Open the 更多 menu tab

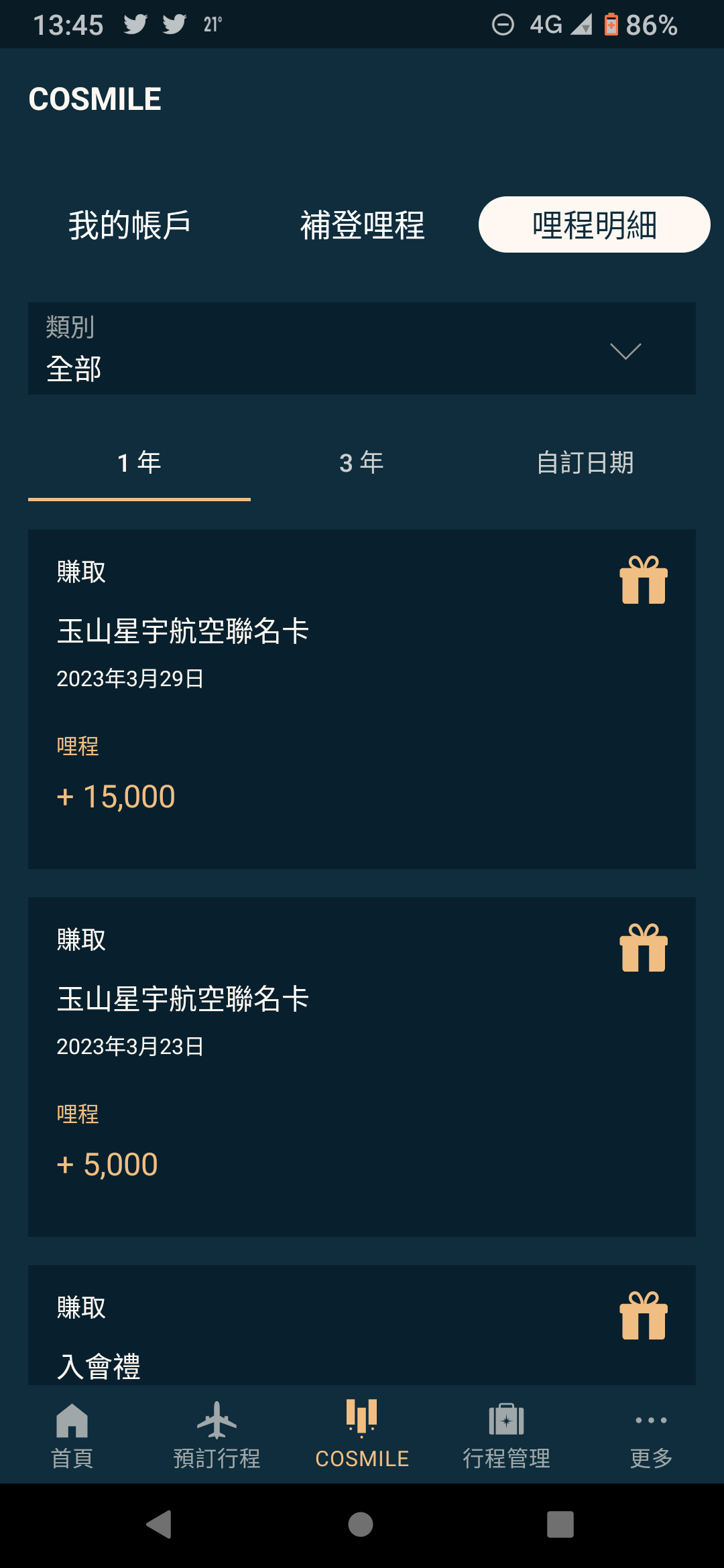(x=652, y=1435)
